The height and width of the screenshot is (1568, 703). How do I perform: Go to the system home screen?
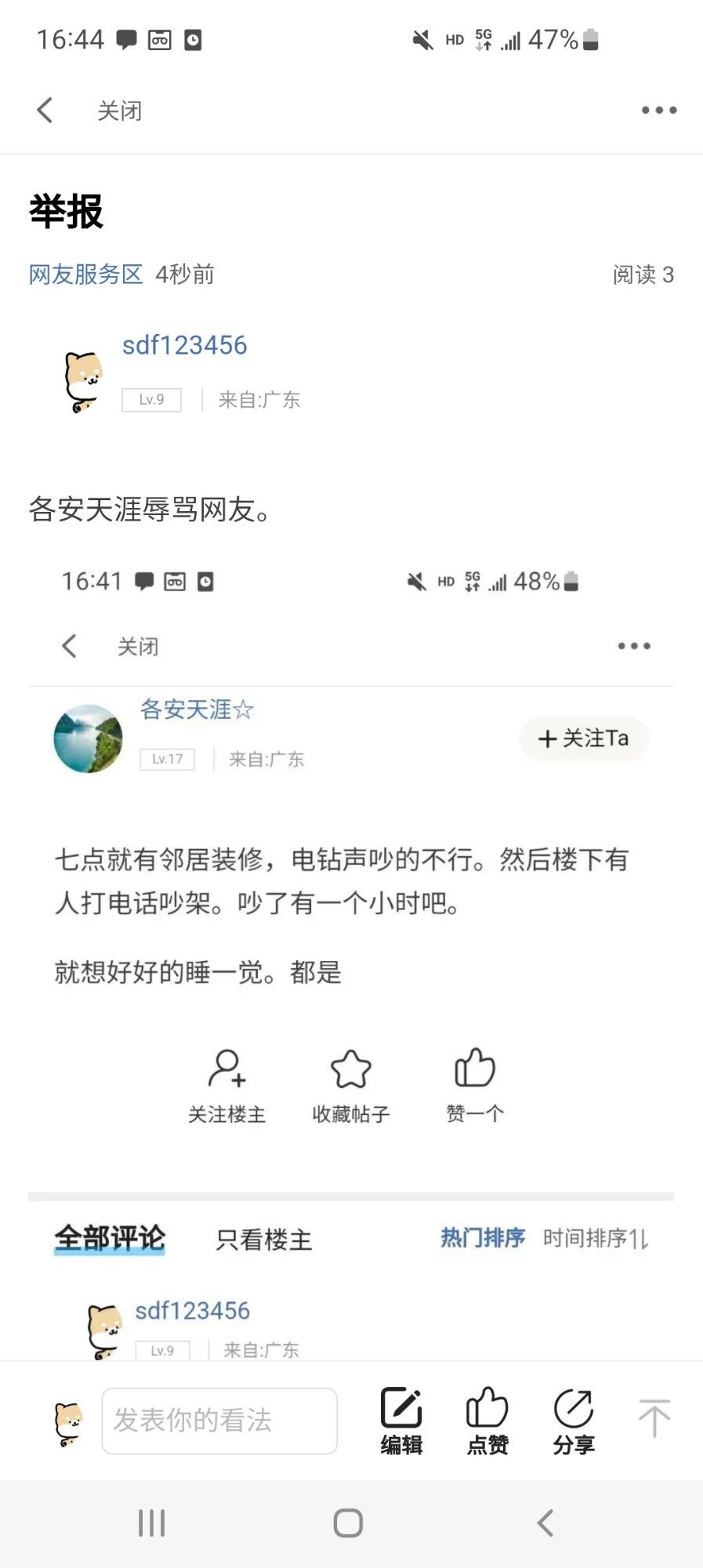click(348, 1523)
